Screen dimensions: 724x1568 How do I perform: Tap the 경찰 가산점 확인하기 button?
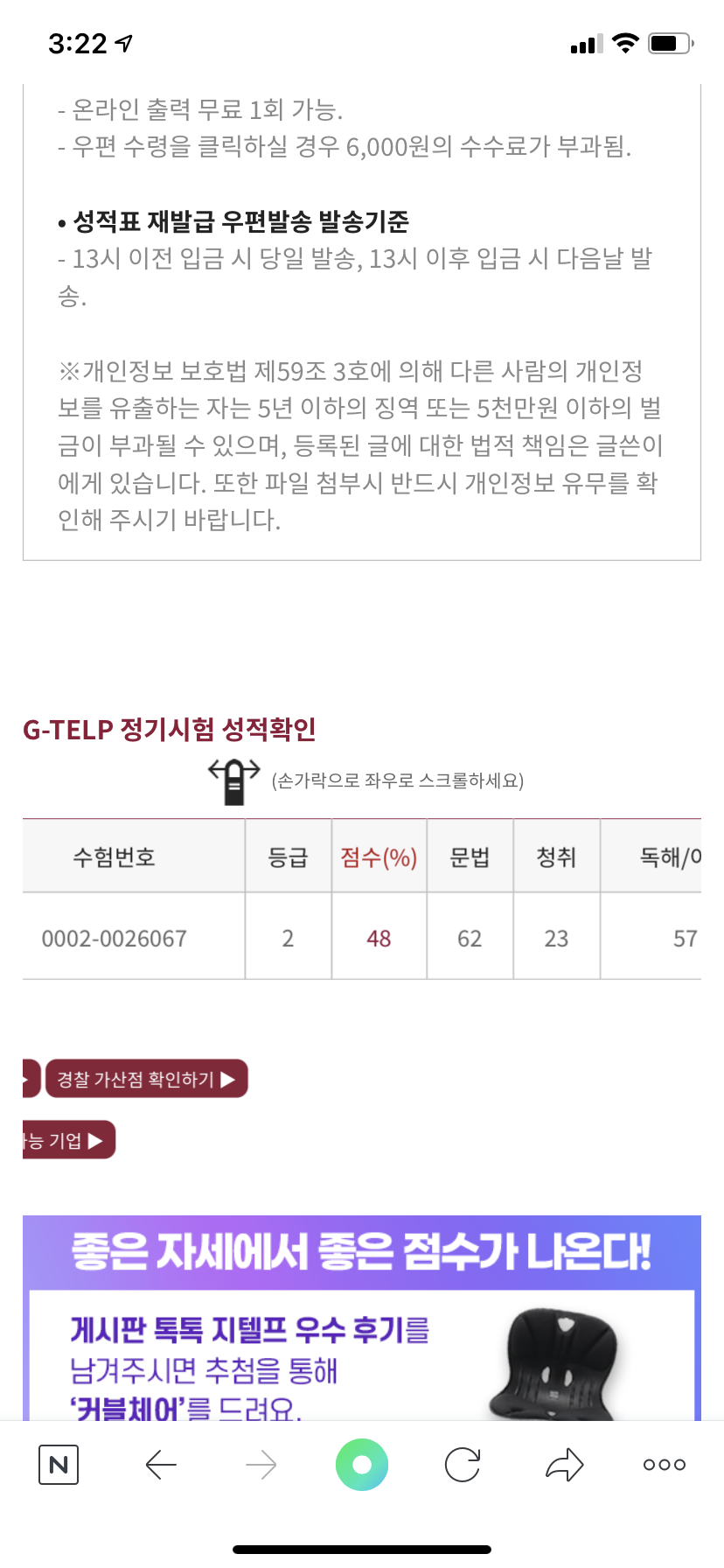coord(147,1079)
